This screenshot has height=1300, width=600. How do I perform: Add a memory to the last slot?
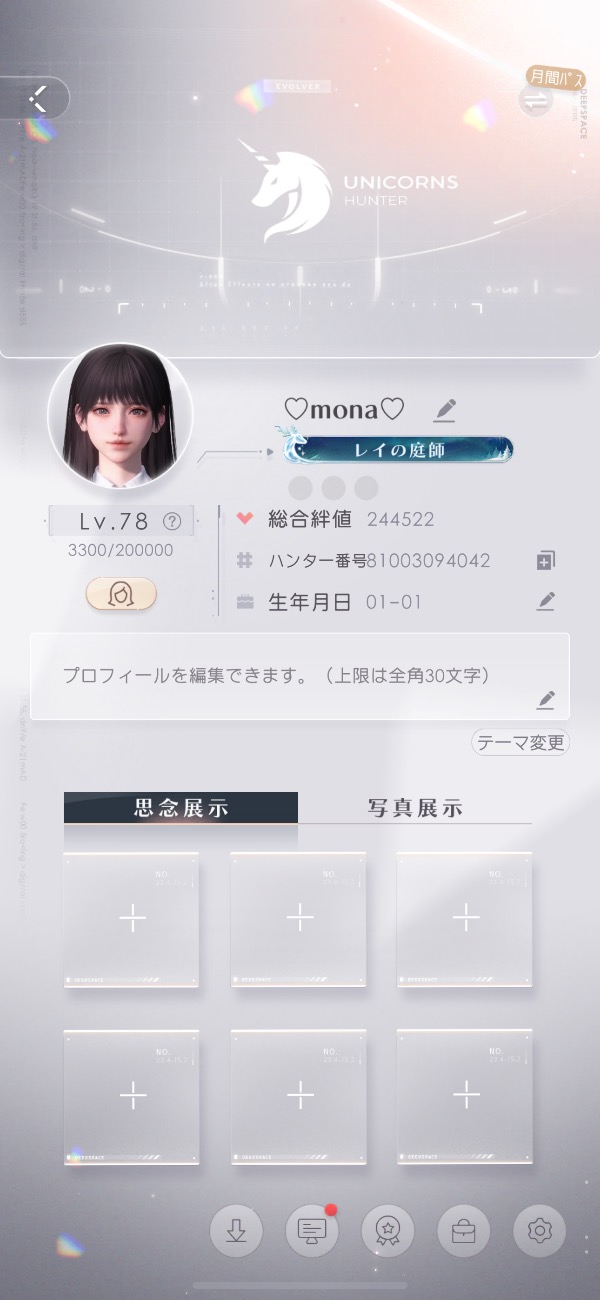tap(465, 1095)
